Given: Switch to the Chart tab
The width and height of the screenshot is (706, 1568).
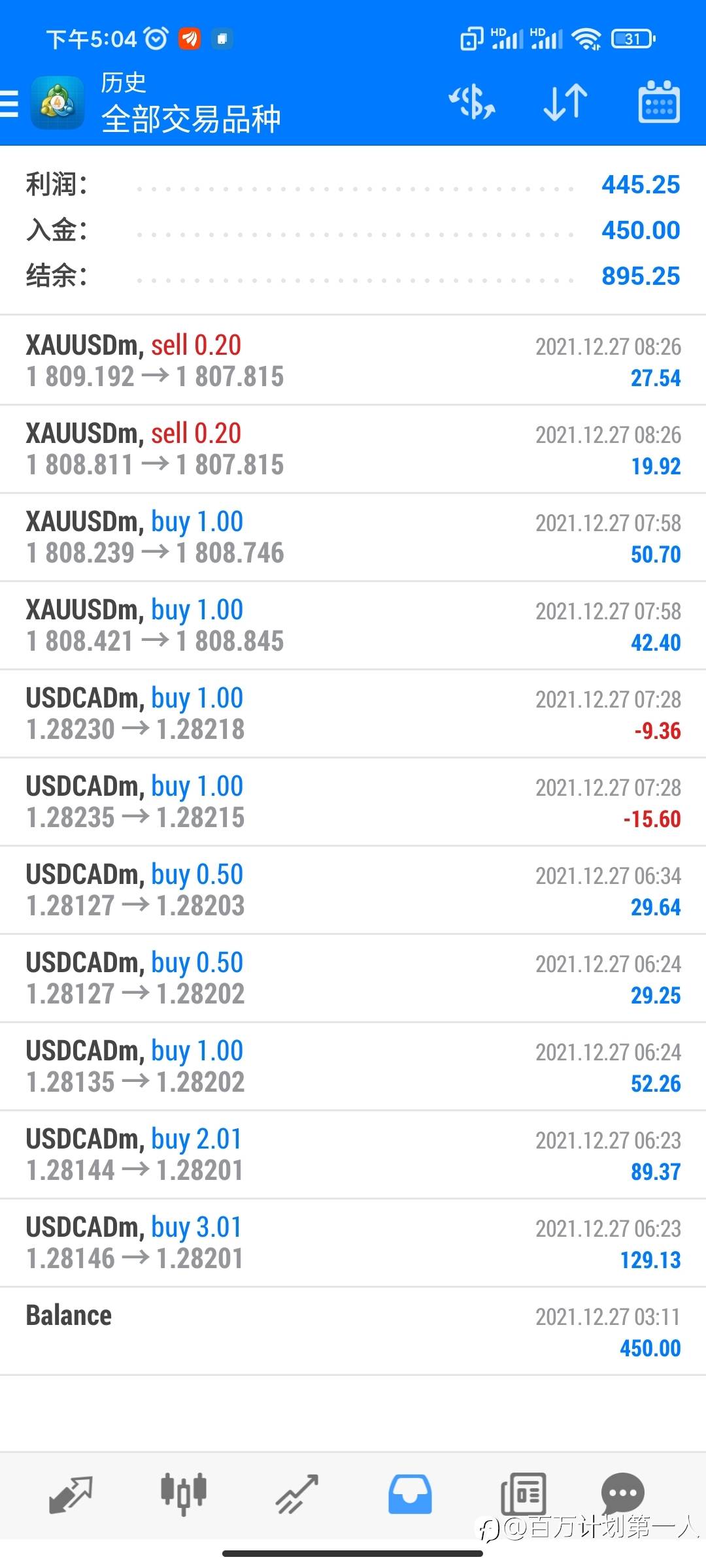Looking at the screenshot, I should [184, 1494].
